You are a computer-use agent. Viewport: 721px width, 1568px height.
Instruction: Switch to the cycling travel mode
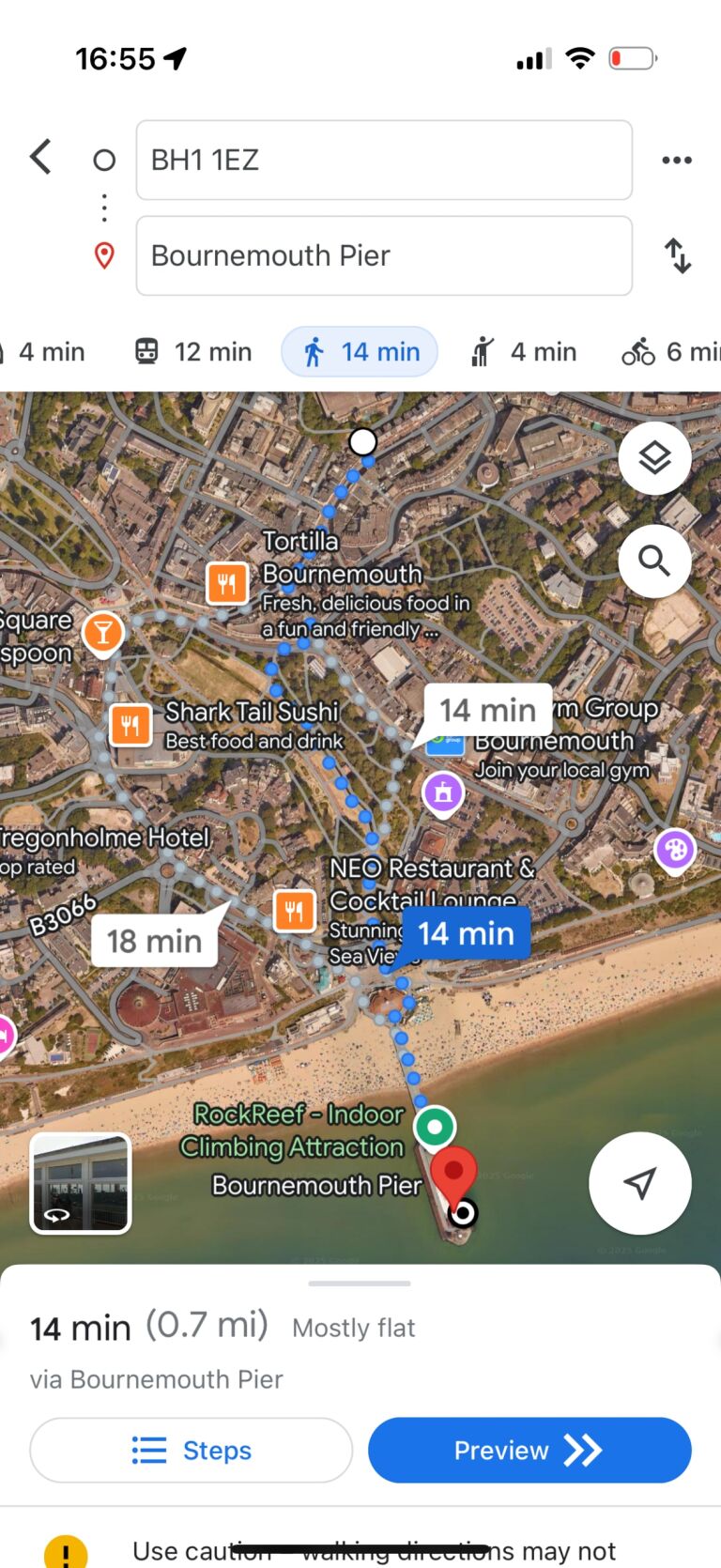[x=668, y=352]
